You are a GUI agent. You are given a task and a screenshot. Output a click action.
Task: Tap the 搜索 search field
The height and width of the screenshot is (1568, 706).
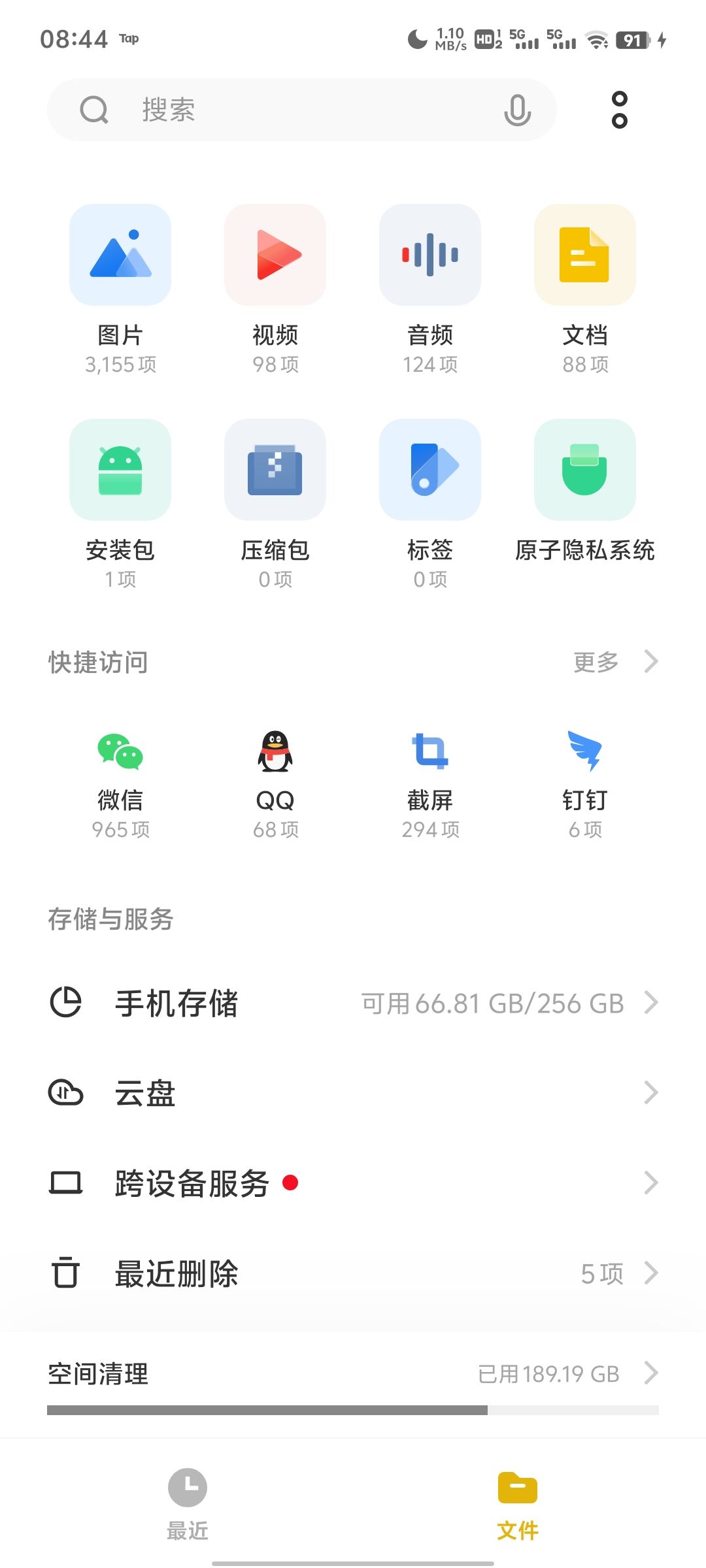[301, 110]
